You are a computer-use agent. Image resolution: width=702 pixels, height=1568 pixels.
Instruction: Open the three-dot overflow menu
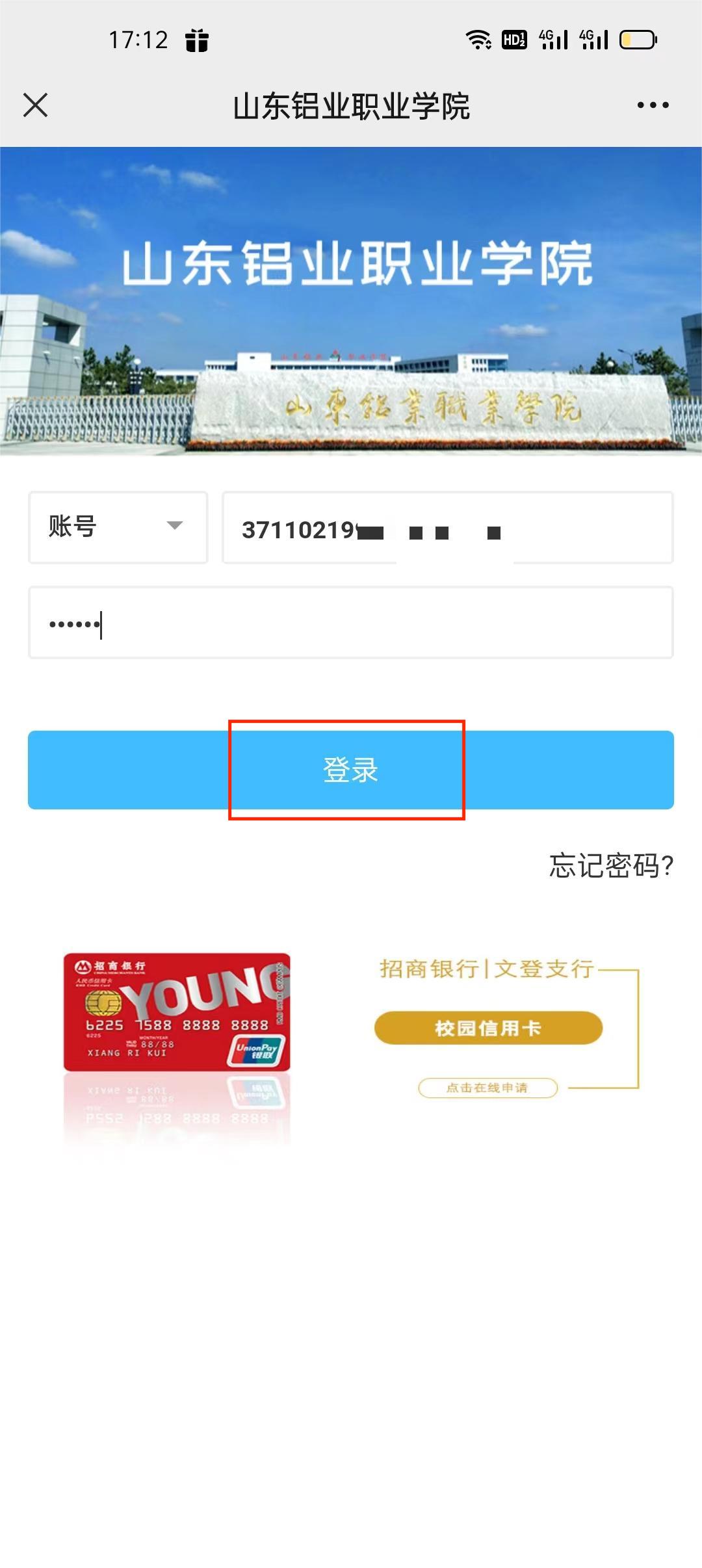coord(653,105)
